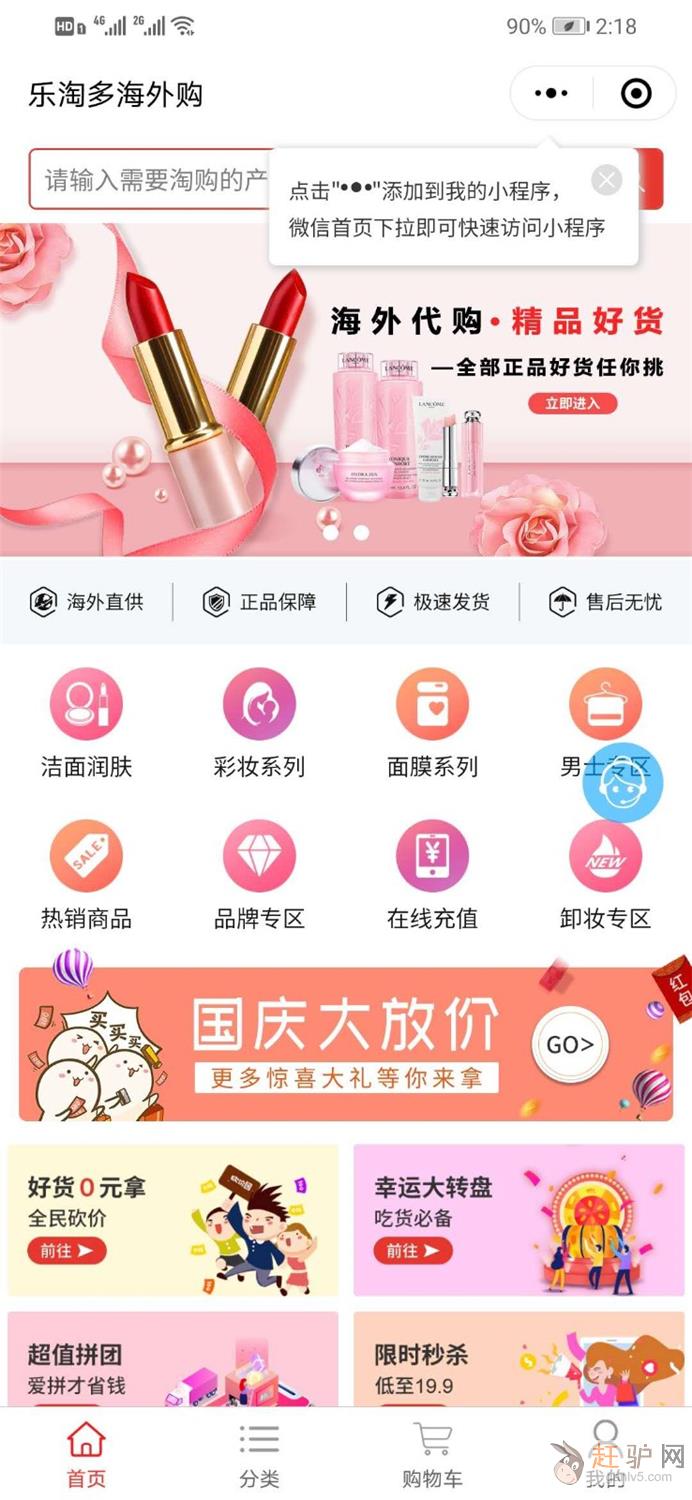Open the 好货0元拿 bargain card
The image size is (692, 1500).
coord(173,1220)
